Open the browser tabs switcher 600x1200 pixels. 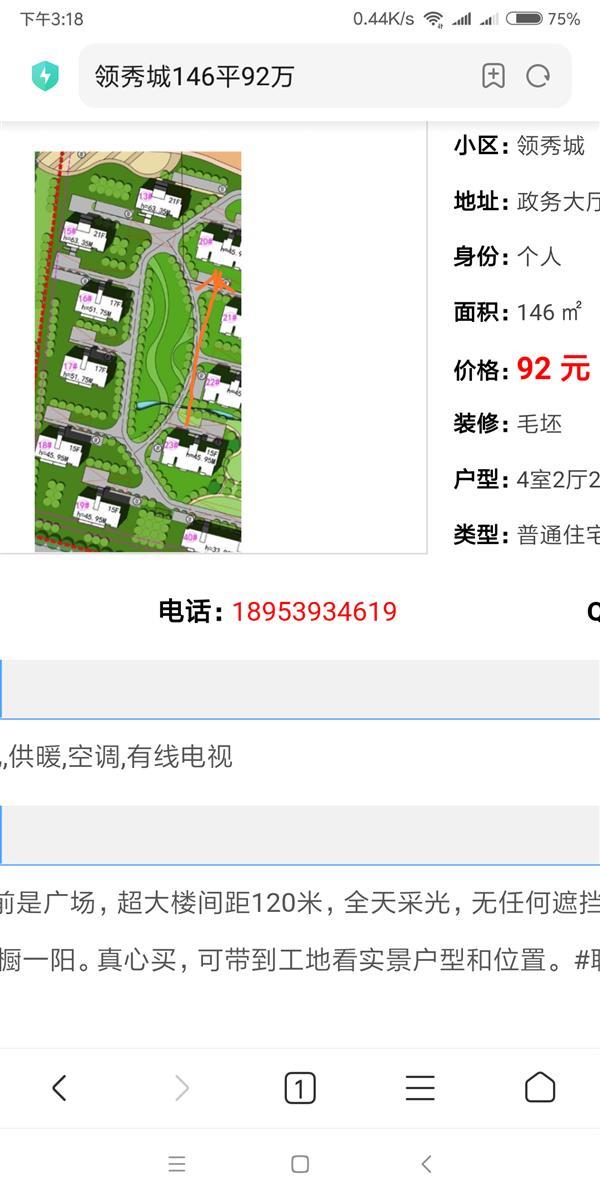[x=300, y=1087]
